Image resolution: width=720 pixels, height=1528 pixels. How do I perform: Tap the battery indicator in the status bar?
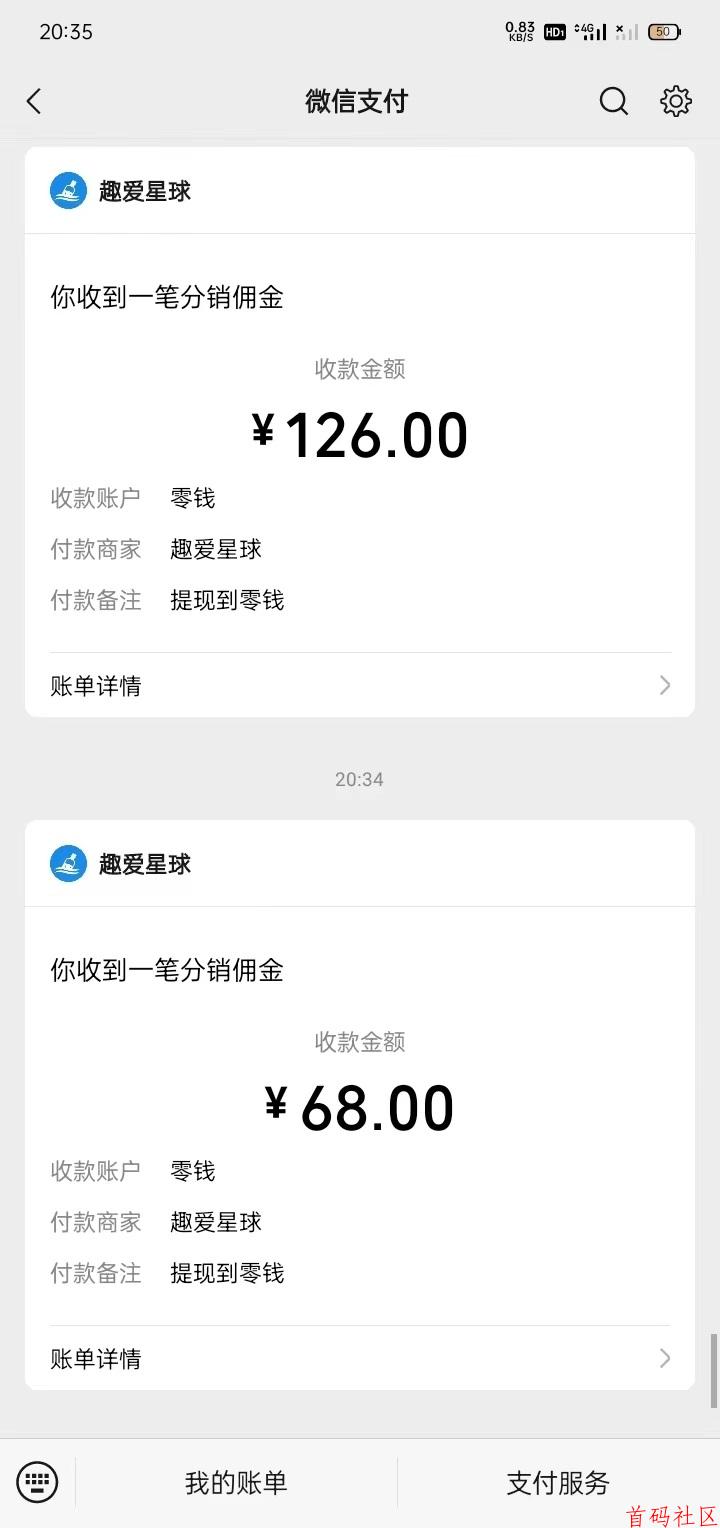click(663, 31)
